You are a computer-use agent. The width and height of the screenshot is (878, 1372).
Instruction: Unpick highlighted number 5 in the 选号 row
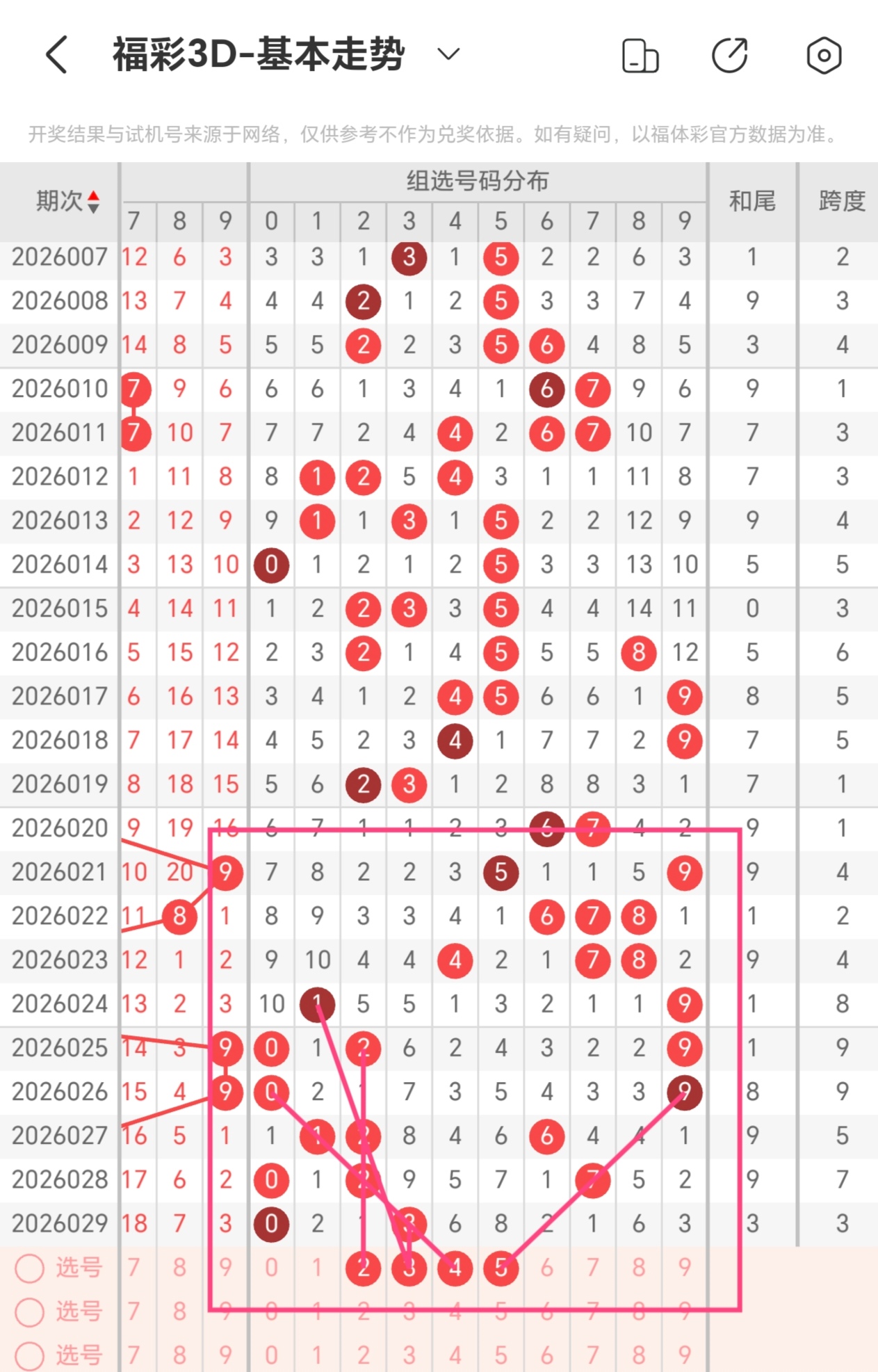coord(501,1268)
